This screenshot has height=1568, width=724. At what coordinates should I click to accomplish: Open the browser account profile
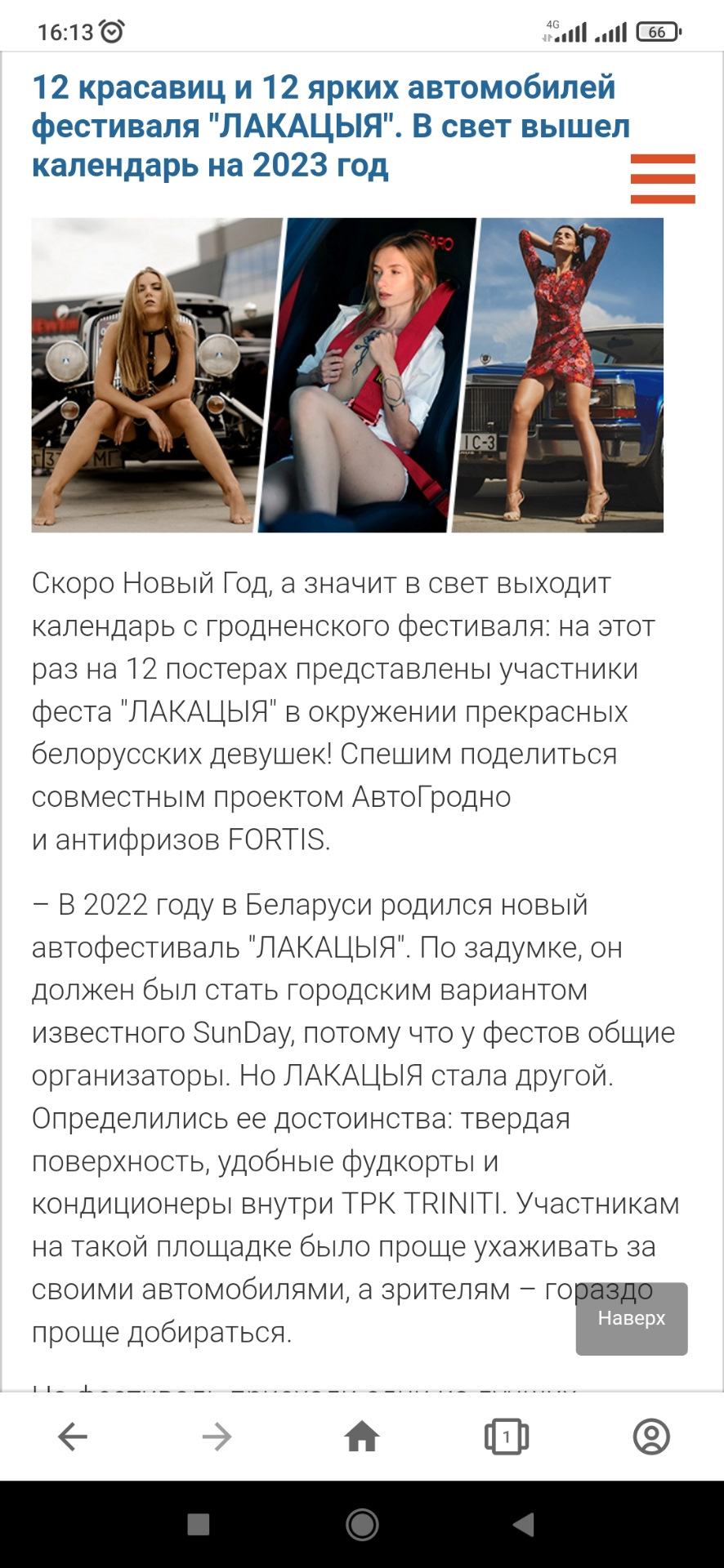point(651,1437)
